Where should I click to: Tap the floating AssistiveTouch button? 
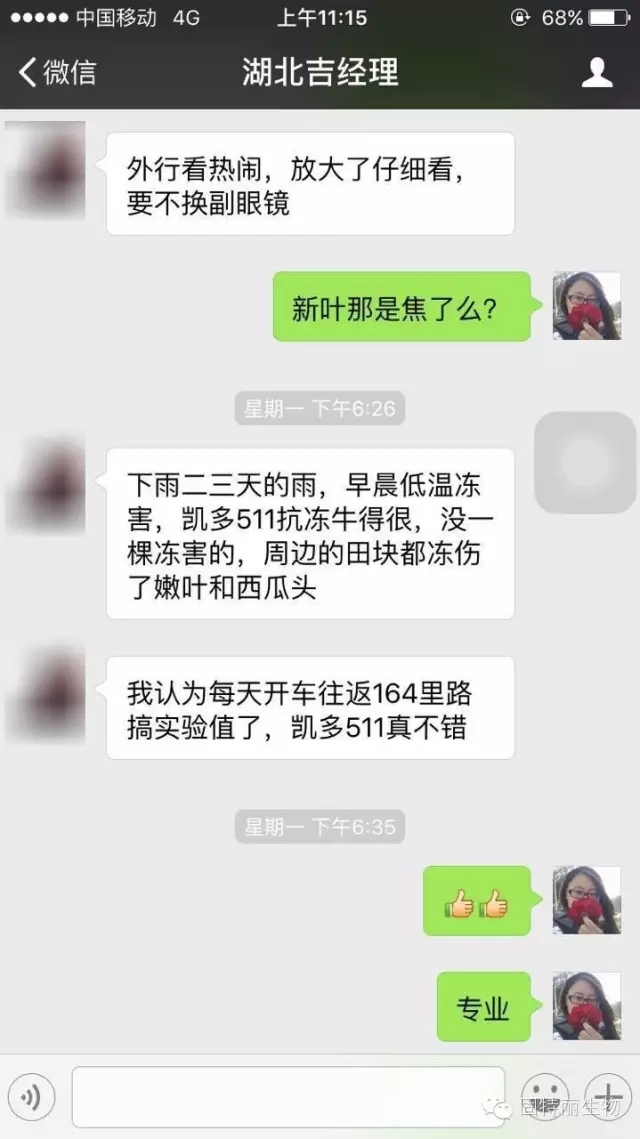click(x=585, y=462)
